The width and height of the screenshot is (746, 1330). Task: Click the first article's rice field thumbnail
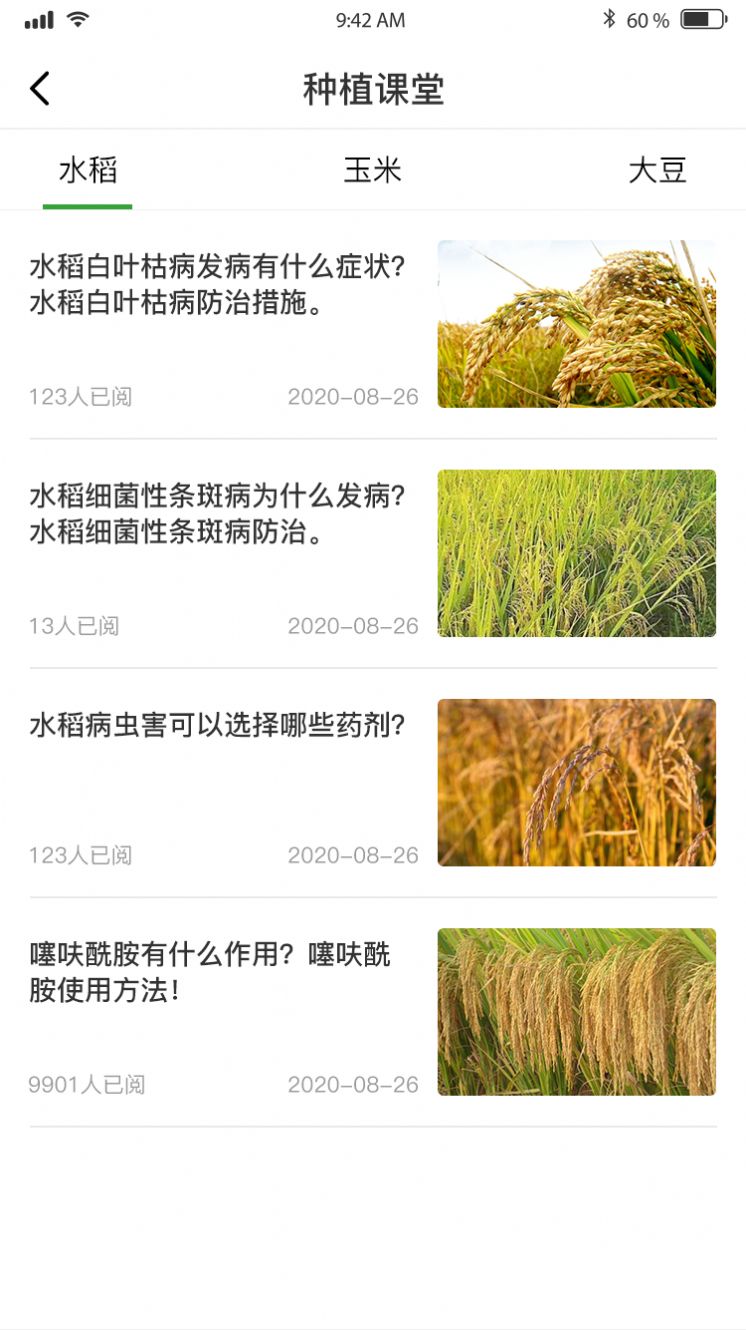(576, 323)
